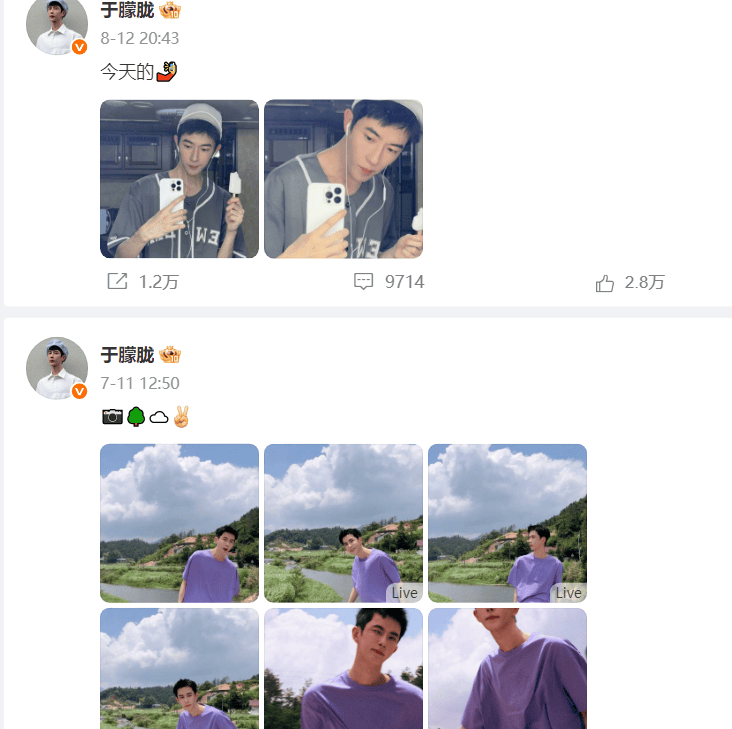Open the glasses close-up photo in the 7-11 post
The image size is (732, 729).
point(343,668)
